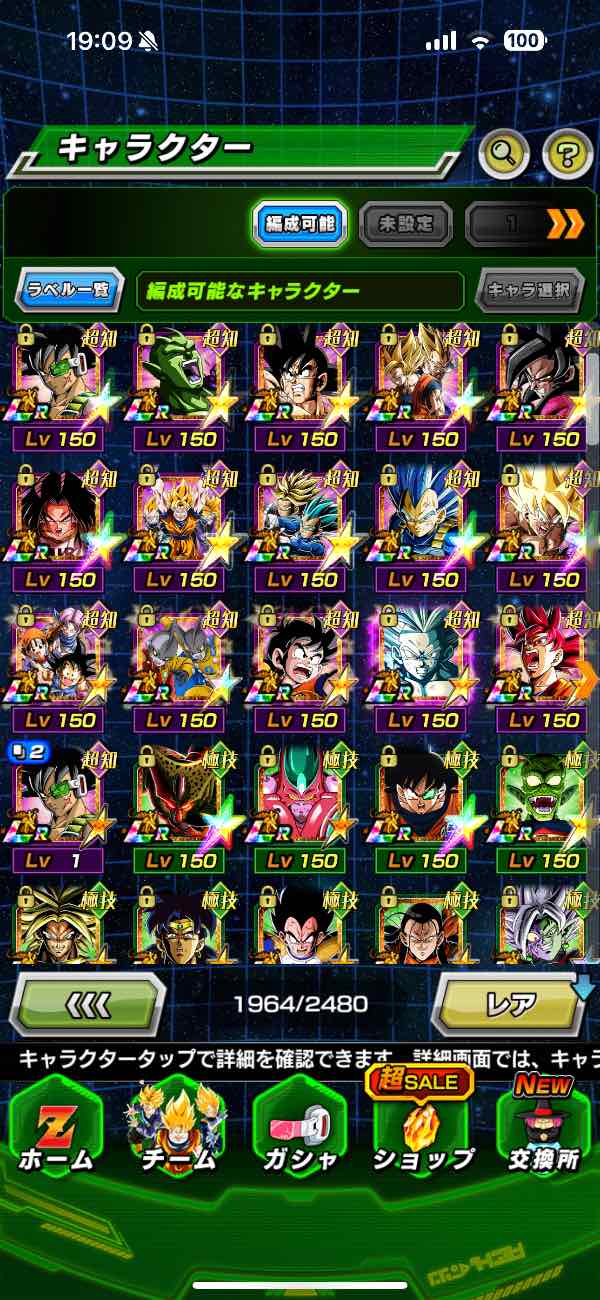
Task: Open the ショップ tab
Action: [x=422, y=1130]
